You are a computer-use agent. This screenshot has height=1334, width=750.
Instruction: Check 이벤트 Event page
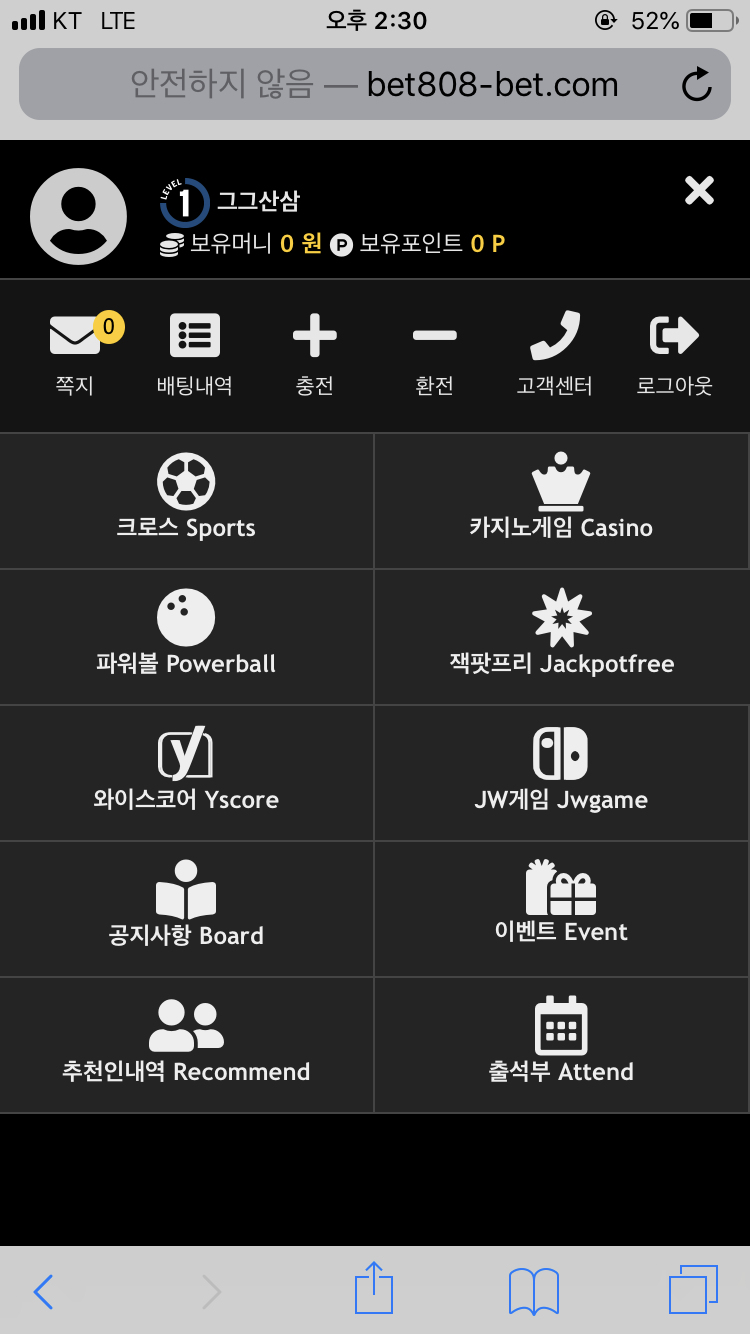tap(561, 909)
